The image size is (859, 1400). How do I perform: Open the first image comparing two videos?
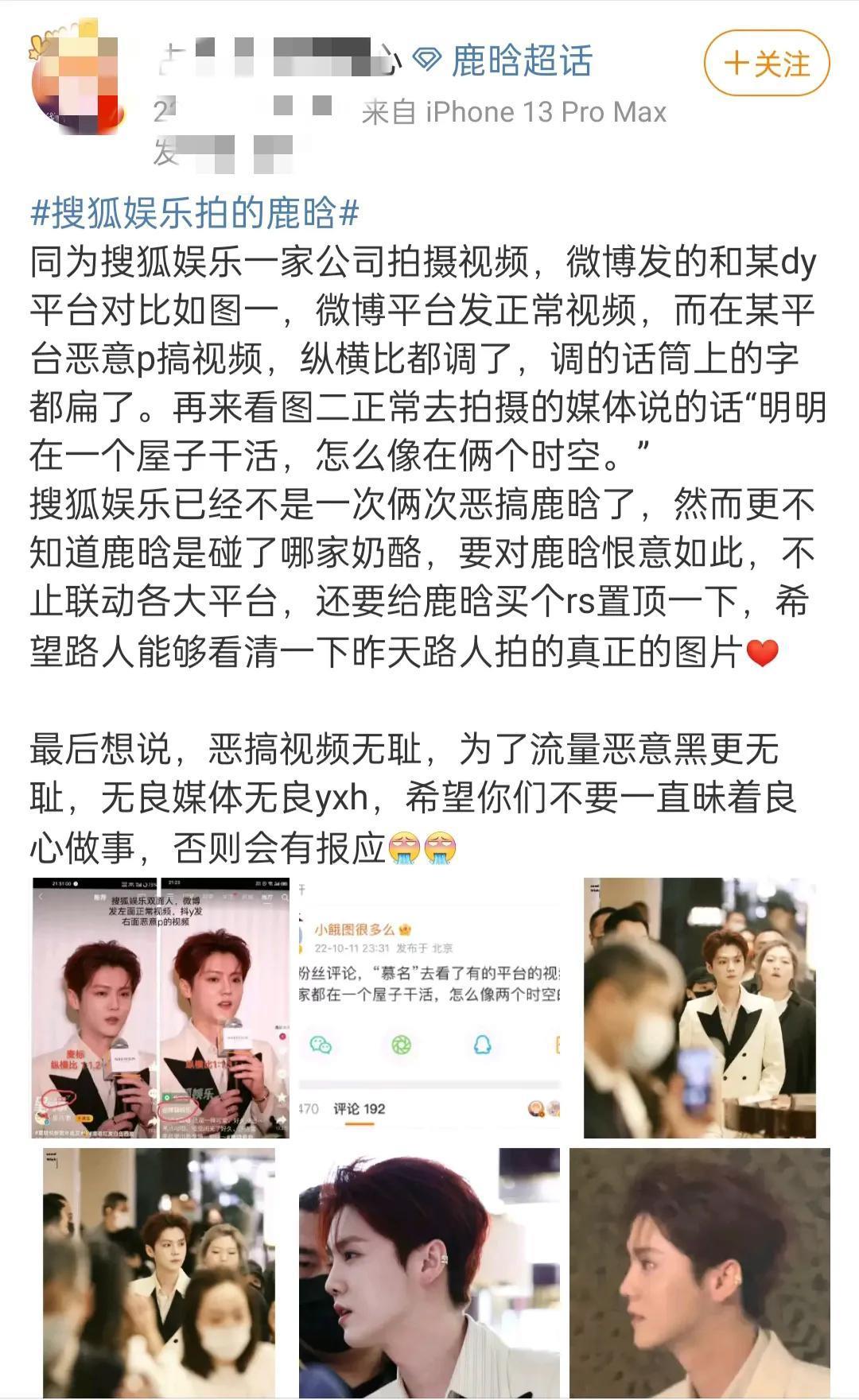click(x=161, y=1007)
